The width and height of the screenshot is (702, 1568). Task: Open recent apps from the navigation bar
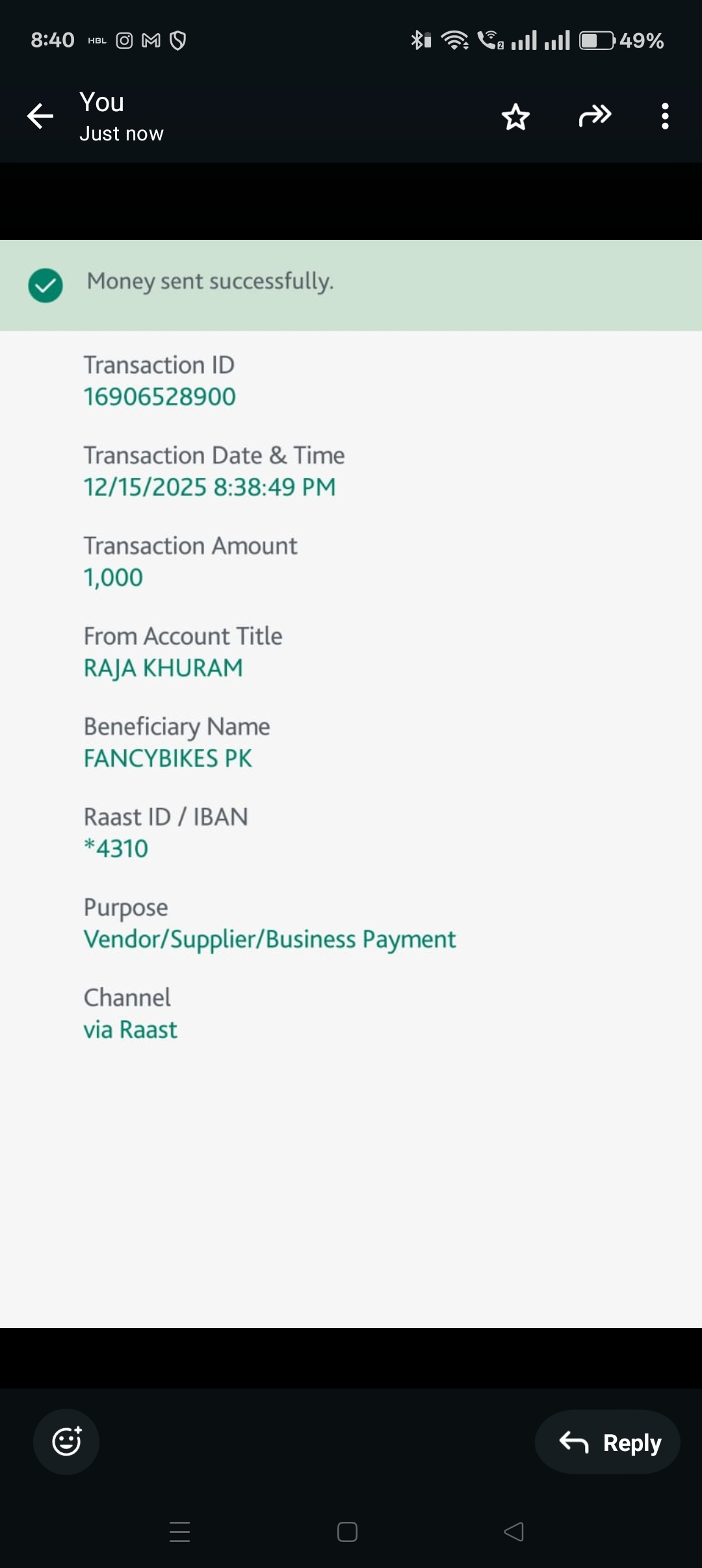179,1532
